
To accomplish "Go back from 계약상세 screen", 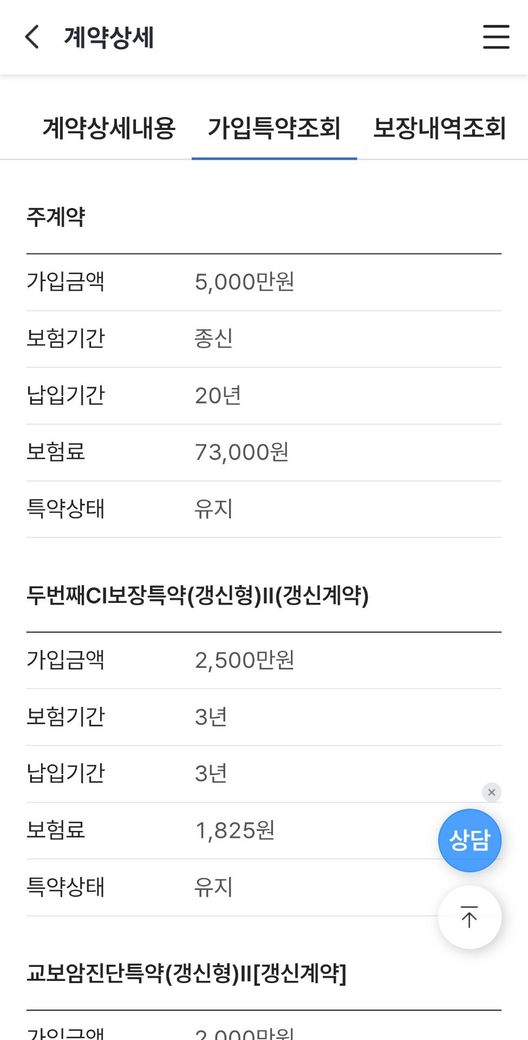I will coord(32,37).
